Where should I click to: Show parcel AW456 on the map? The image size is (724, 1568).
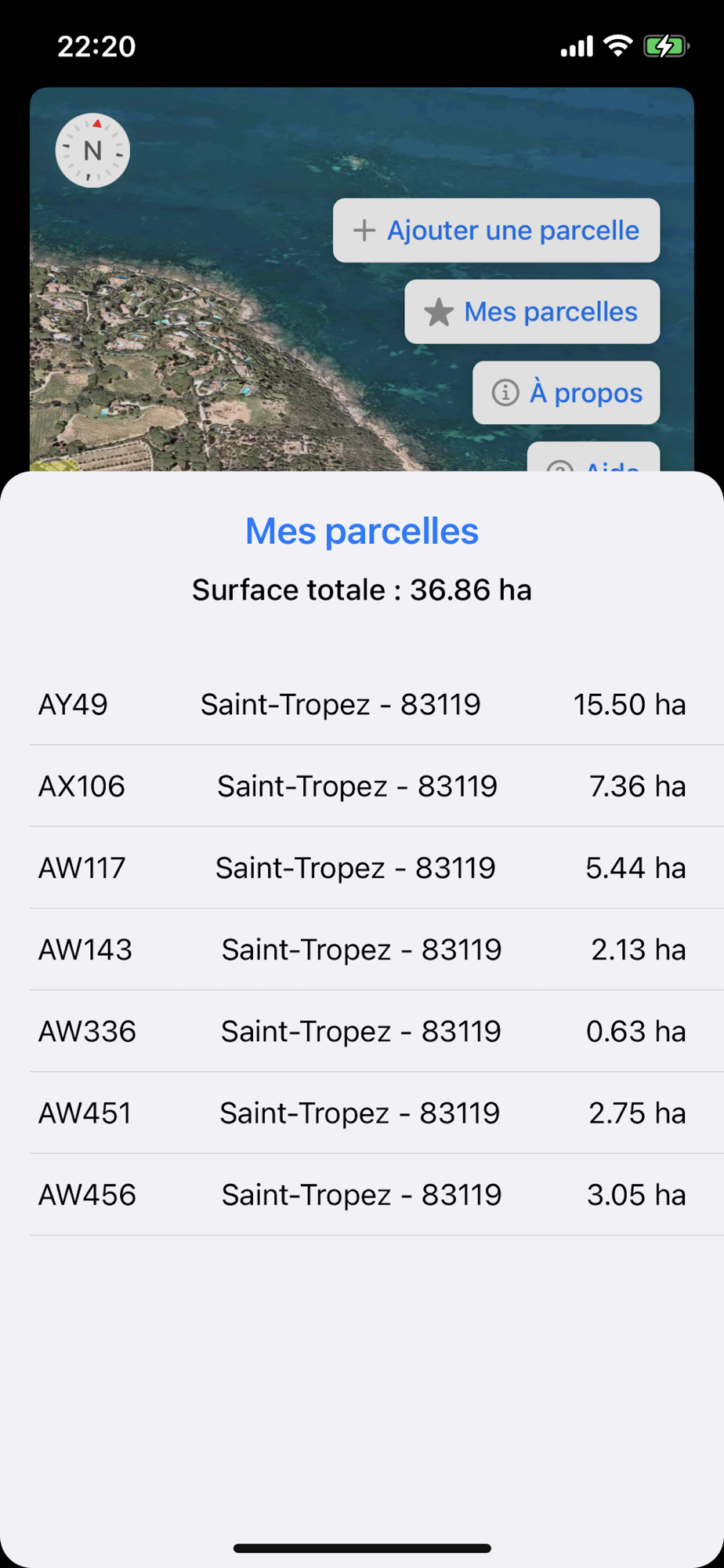point(362,1194)
